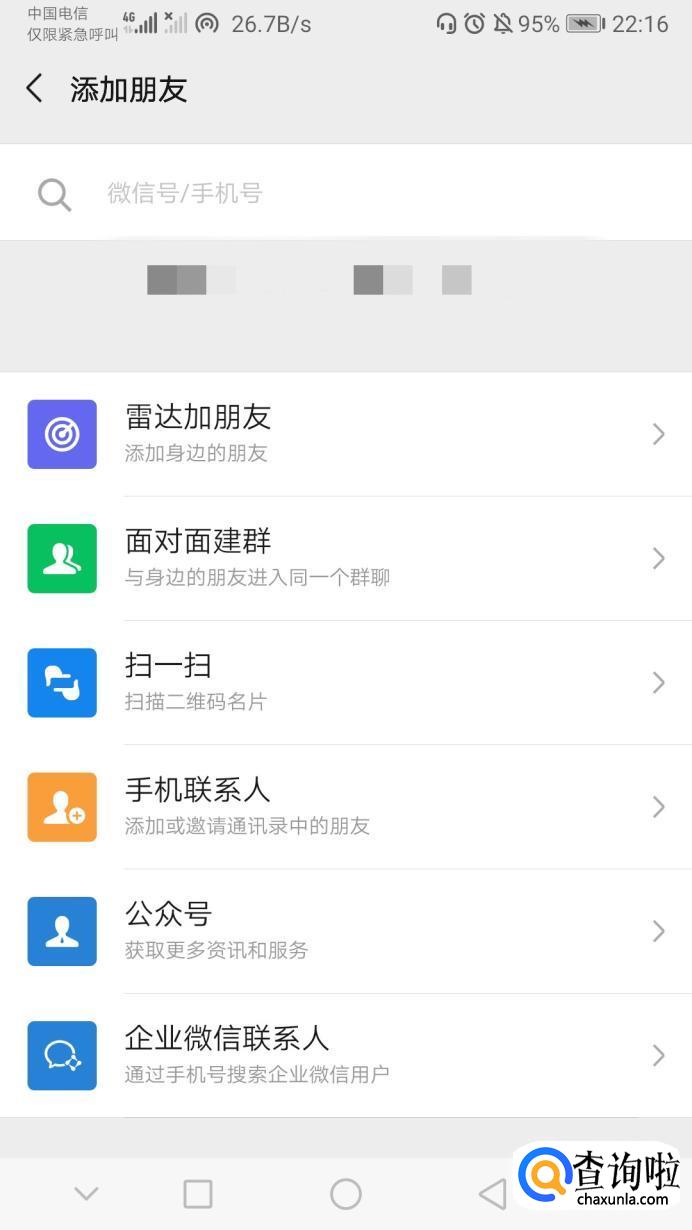Open 公众号 official accounts
Image resolution: width=692 pixels, height=1230 pixels.
(346, 930)
